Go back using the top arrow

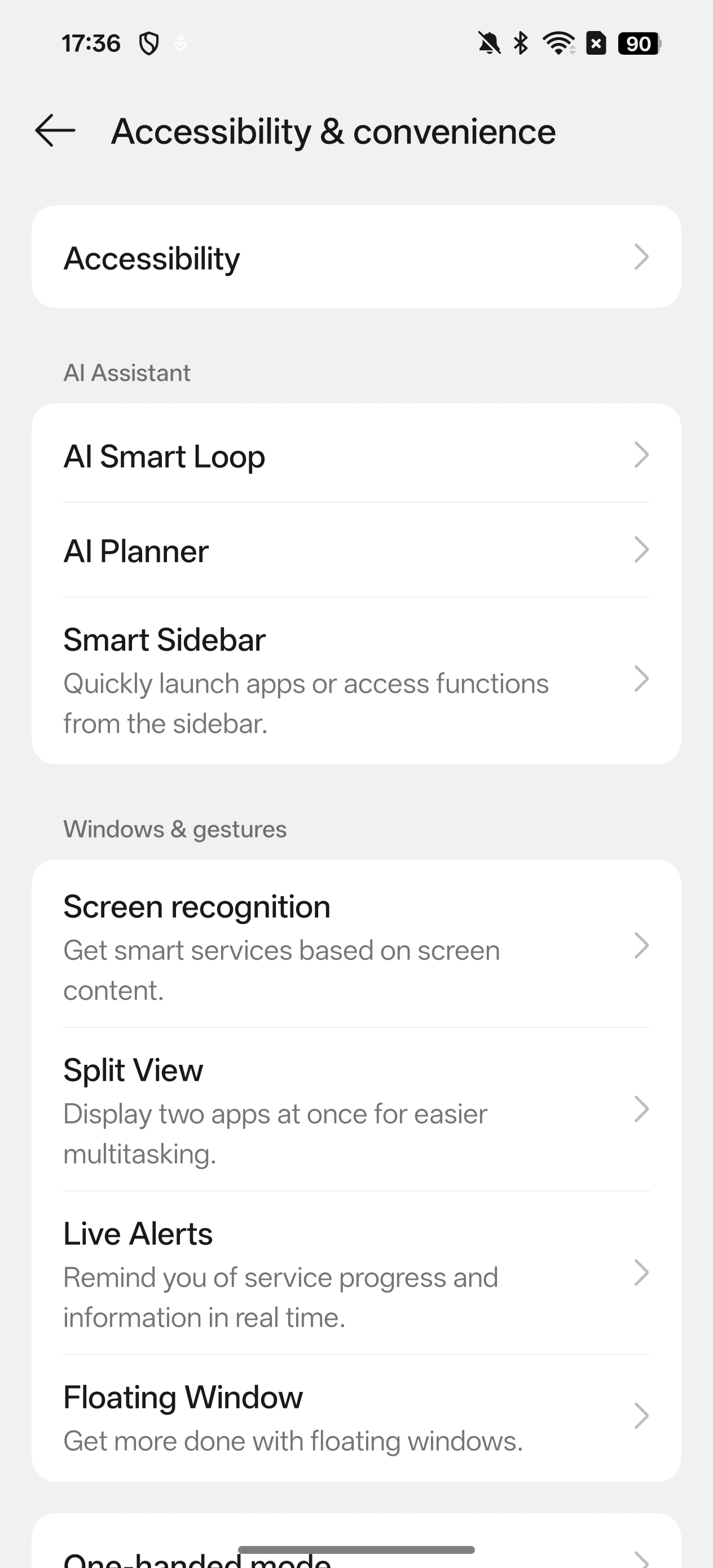(x=55, y=131)
